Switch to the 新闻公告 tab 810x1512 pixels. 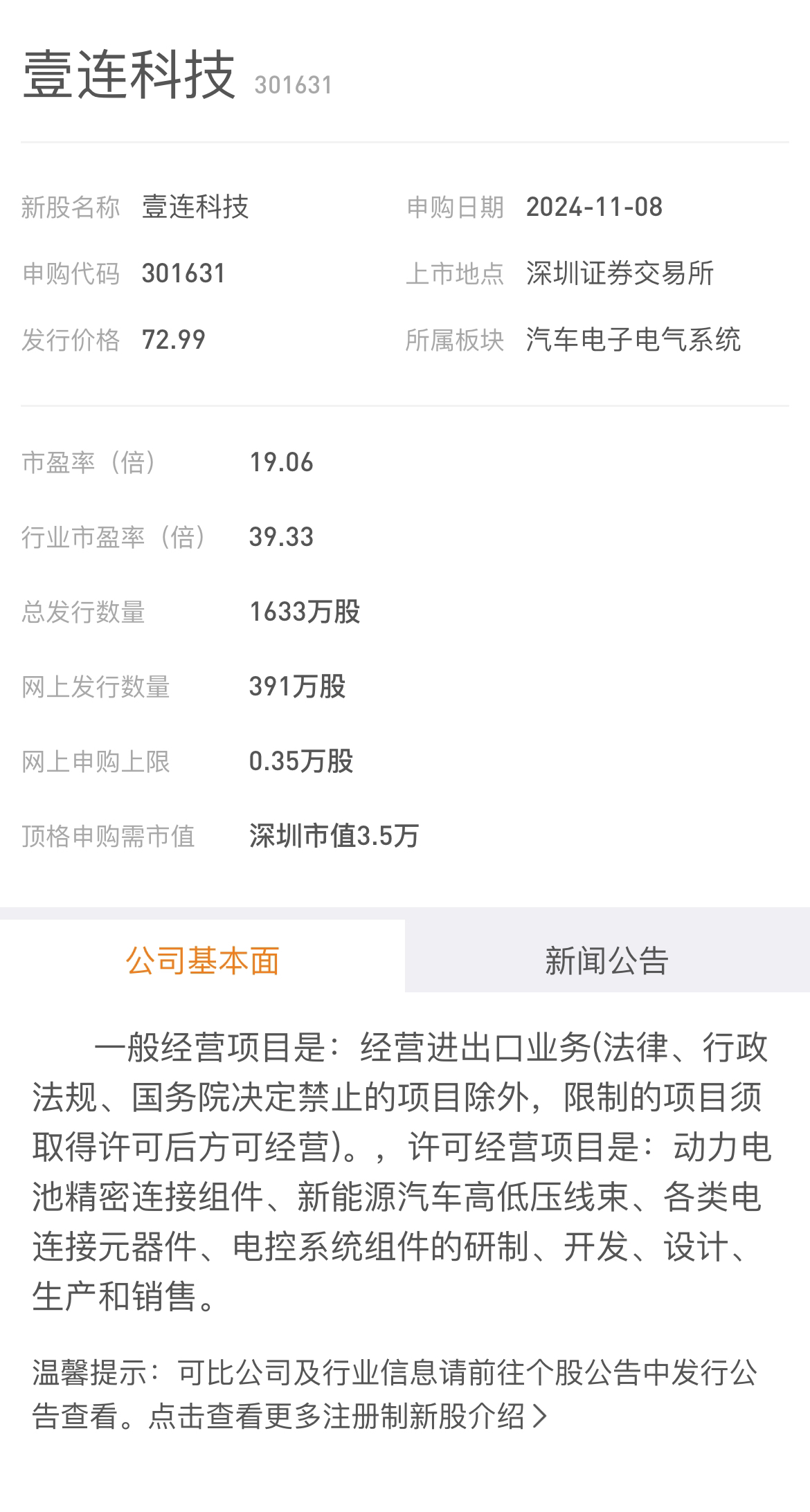607,960
